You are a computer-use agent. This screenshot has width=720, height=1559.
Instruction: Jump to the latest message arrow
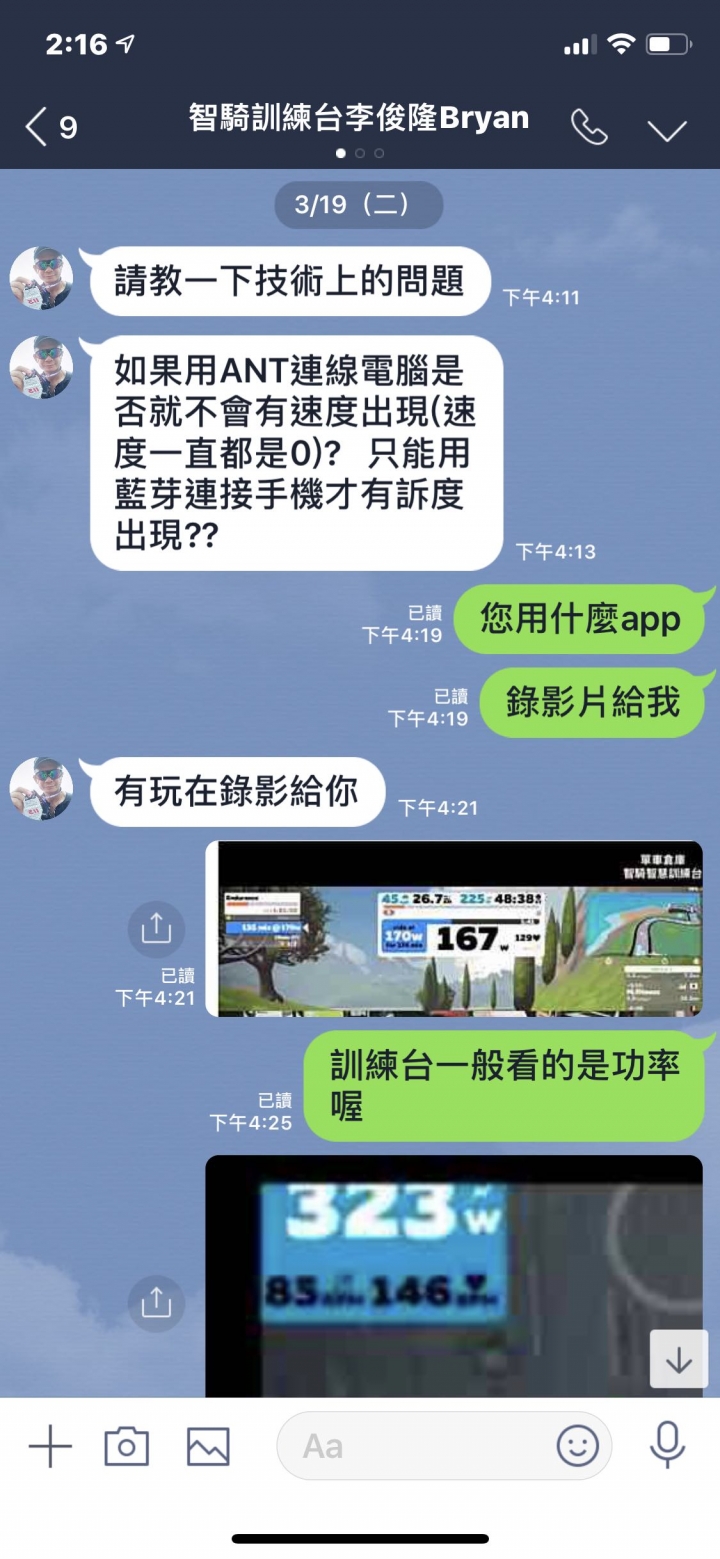(679, 1360)
